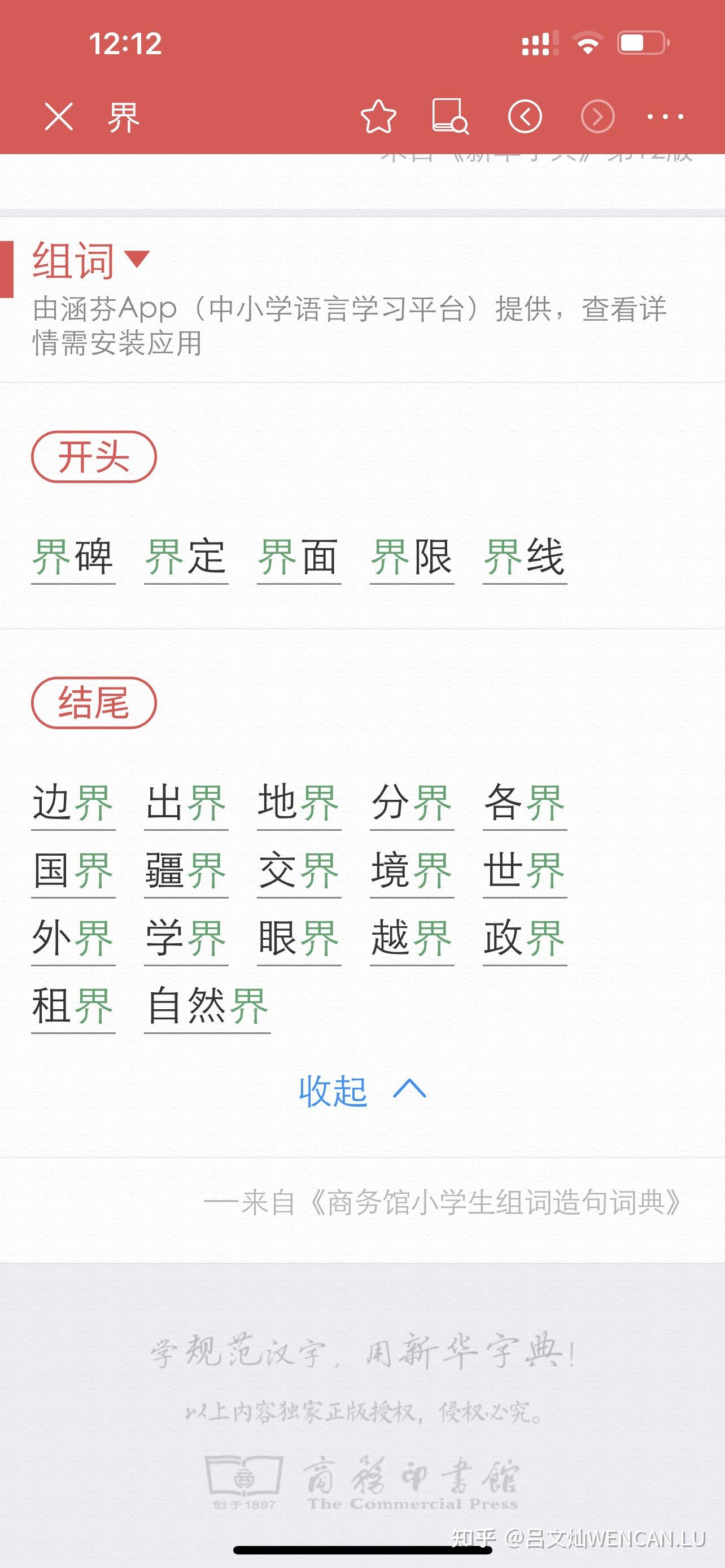The width and height of the screenshot is (725, 1568).
Task: Open the word 边界
Action: [73, 804]
